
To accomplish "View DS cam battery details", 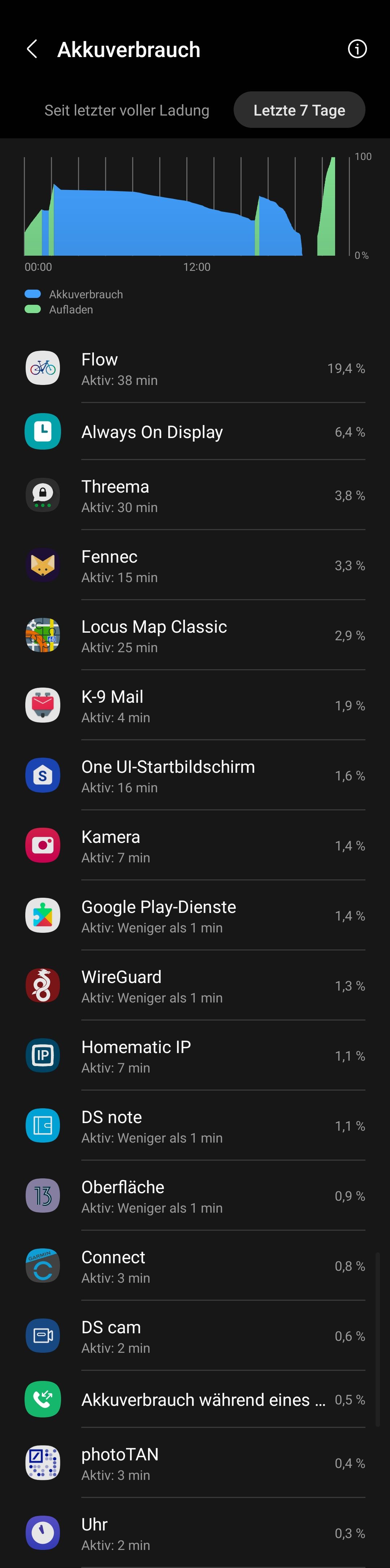I will [195, 1336].
